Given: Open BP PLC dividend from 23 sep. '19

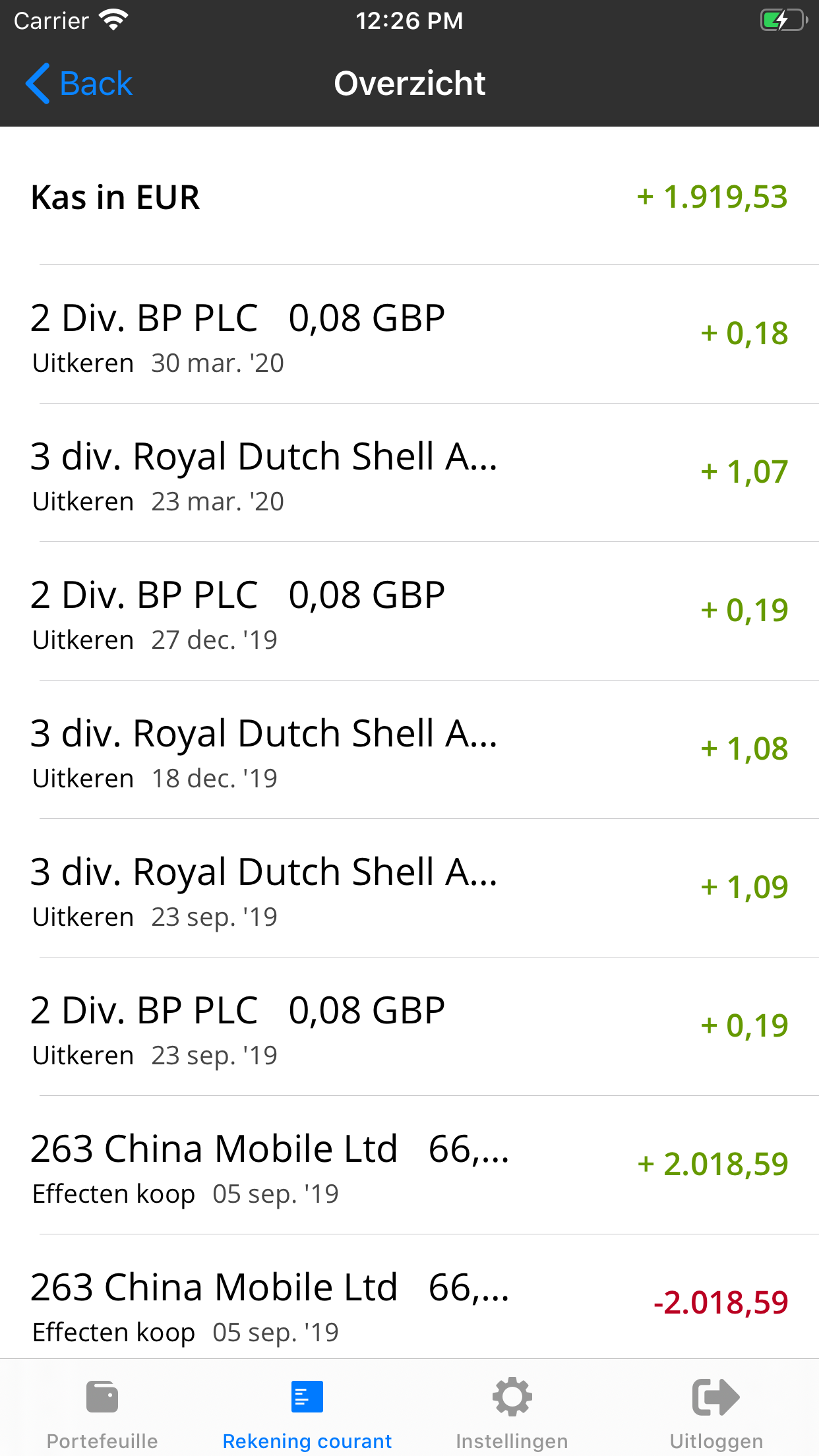Looking at the screenshot, I should coord(409,1027).
